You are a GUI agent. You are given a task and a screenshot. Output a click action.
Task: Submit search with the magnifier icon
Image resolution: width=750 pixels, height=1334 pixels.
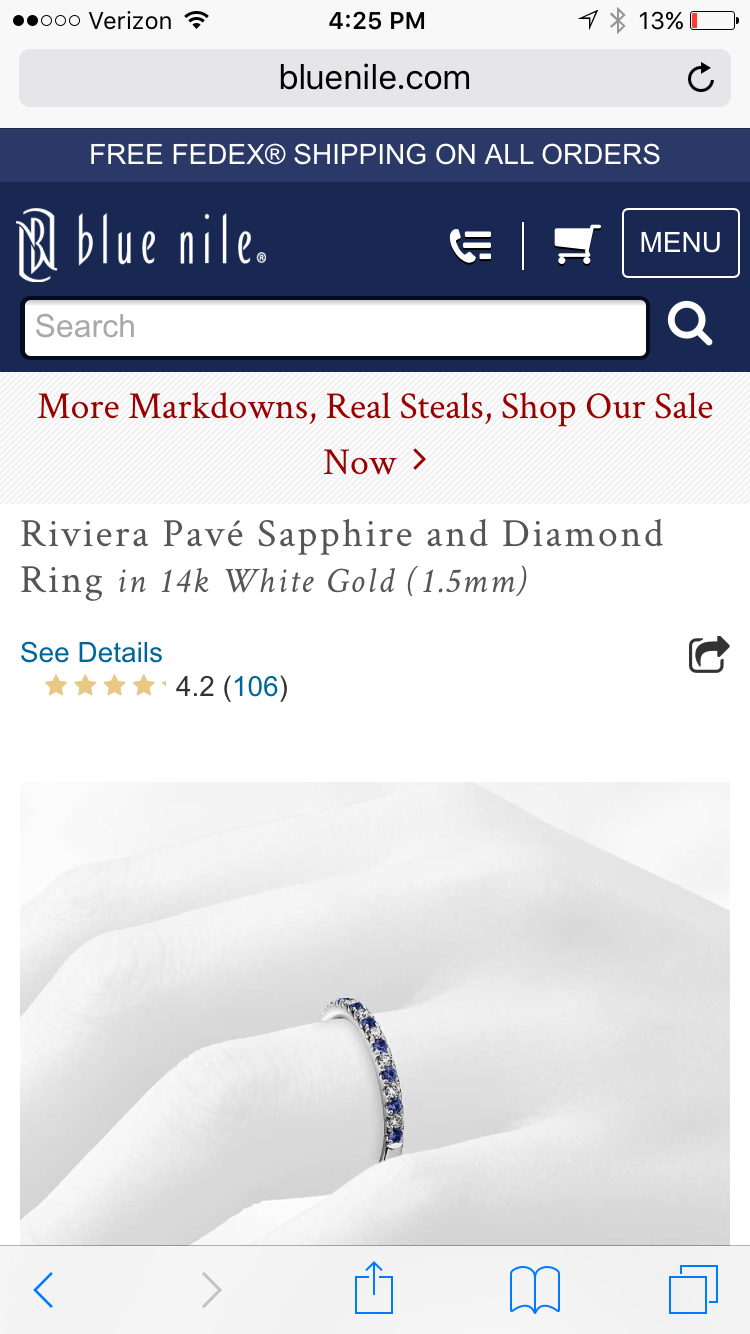click(x=690, y=325)
